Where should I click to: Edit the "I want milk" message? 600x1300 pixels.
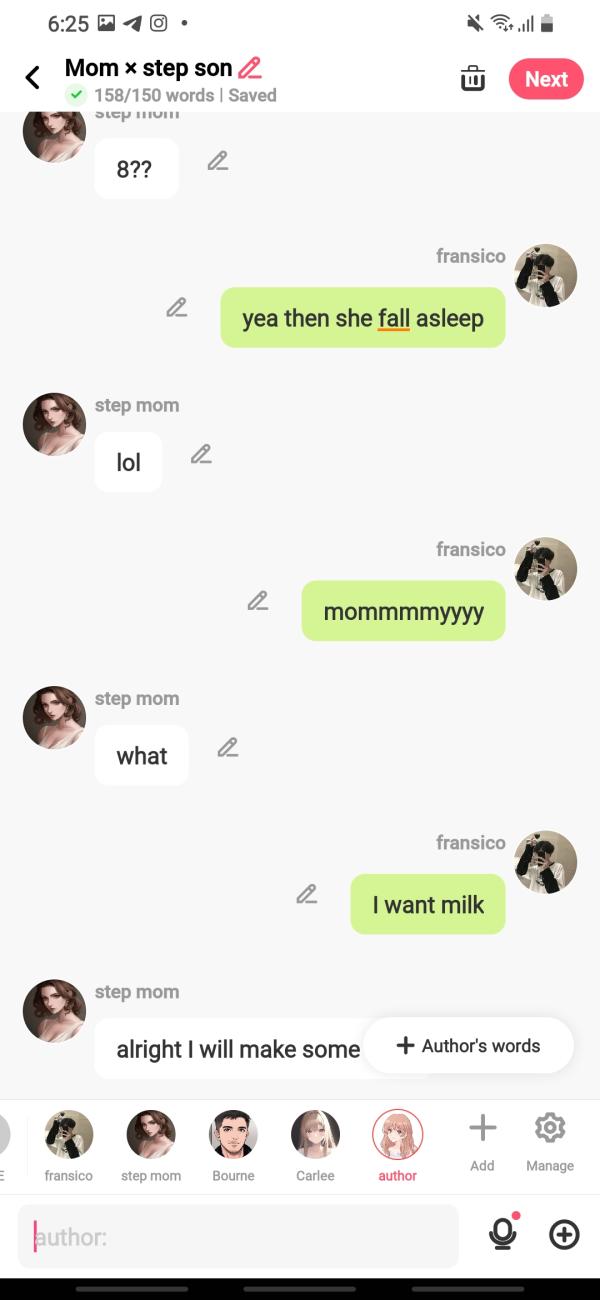click(x=307, y=894)
